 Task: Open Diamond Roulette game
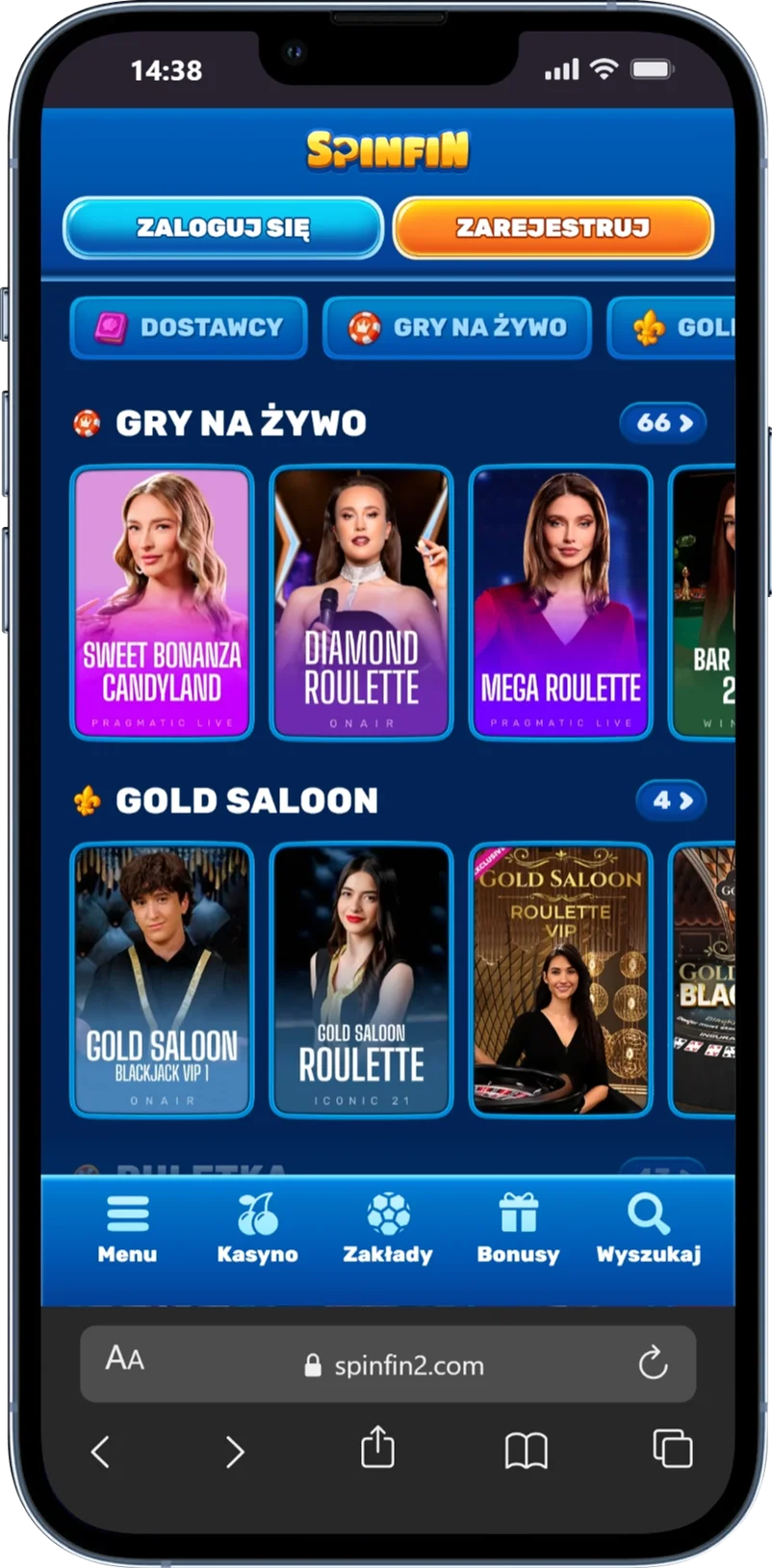pyautogui.click(x=361, y=603)
